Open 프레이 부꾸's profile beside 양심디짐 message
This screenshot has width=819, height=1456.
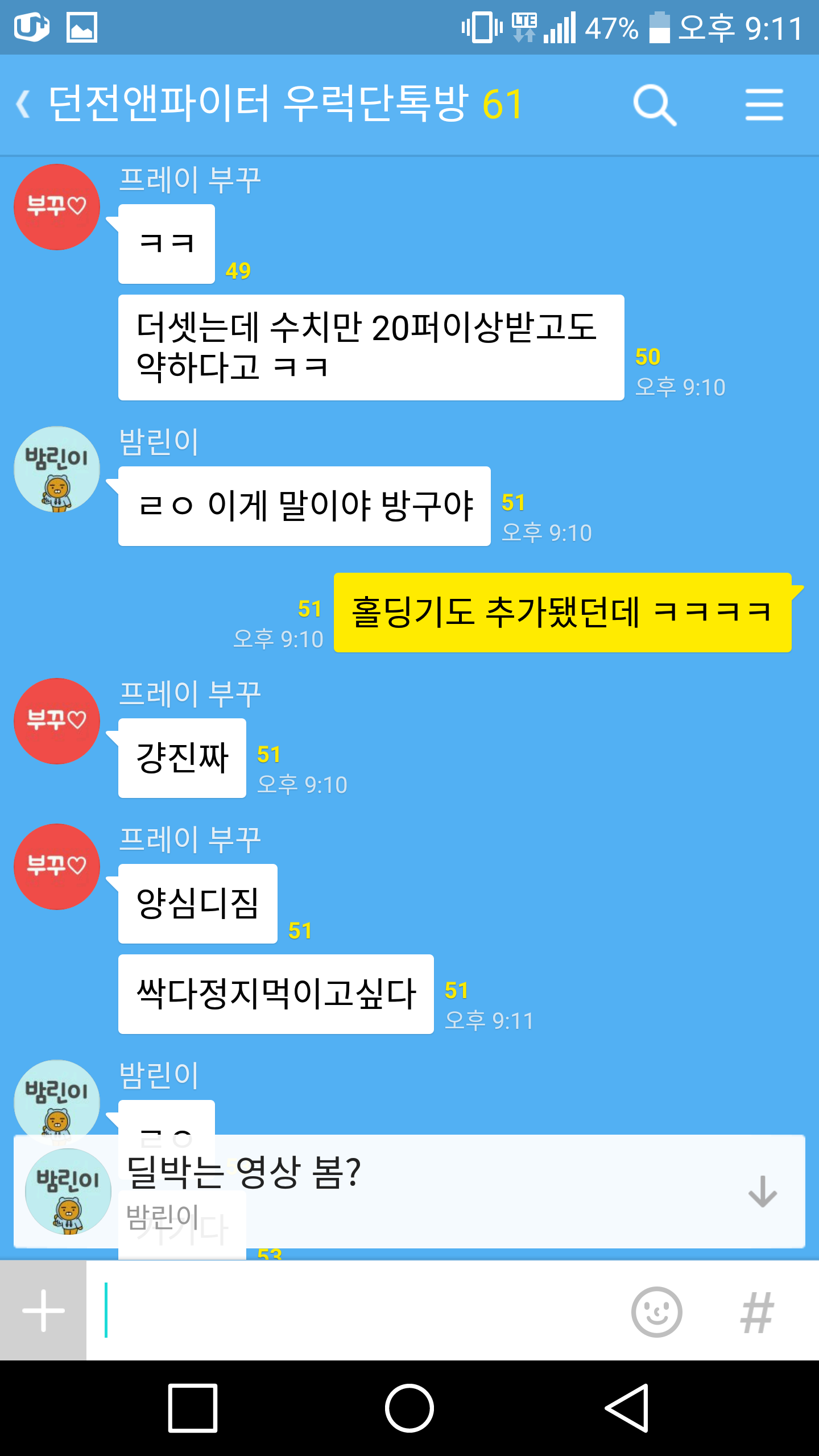[x=57, y=867]
